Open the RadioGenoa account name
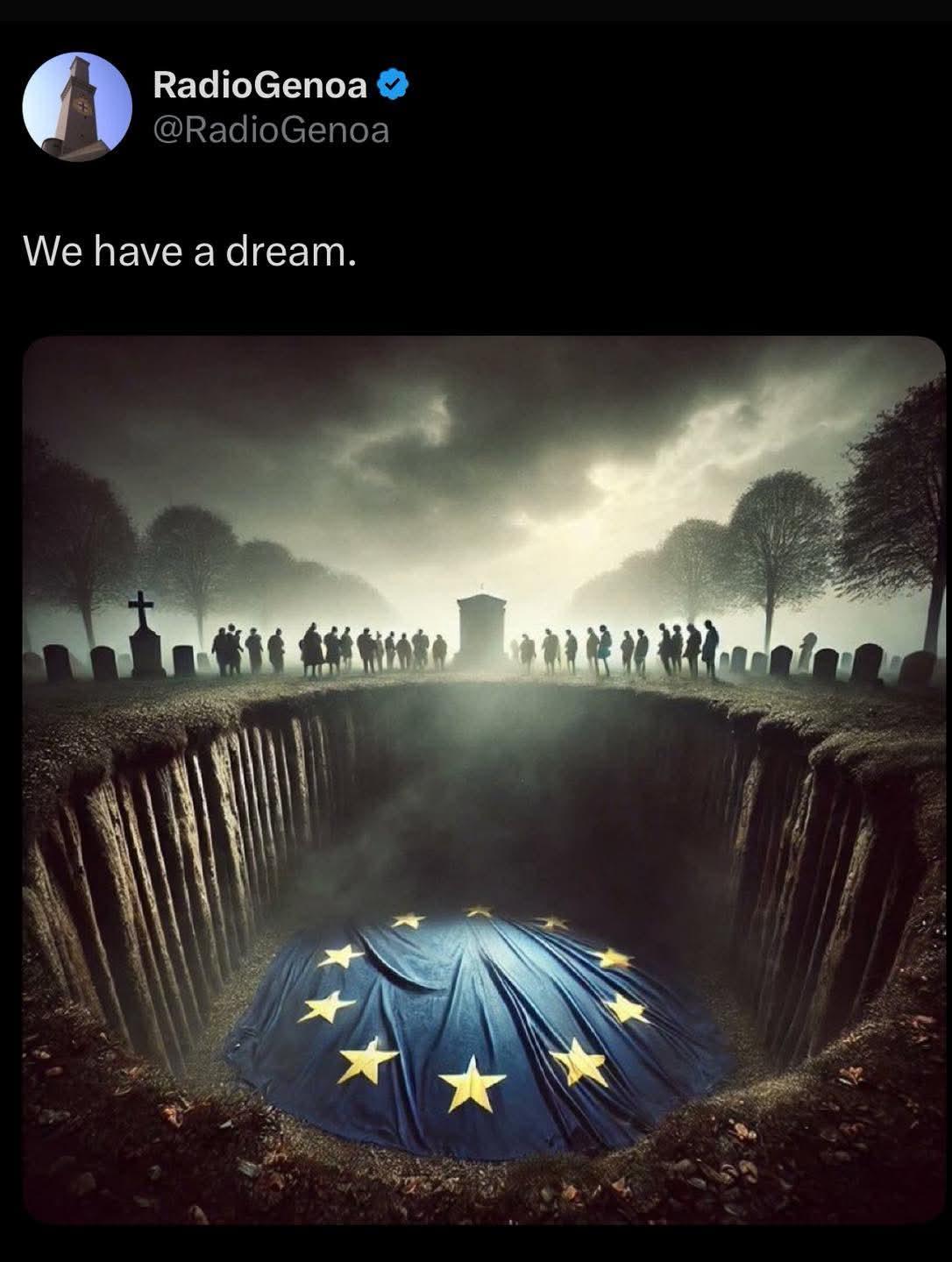 259,85
